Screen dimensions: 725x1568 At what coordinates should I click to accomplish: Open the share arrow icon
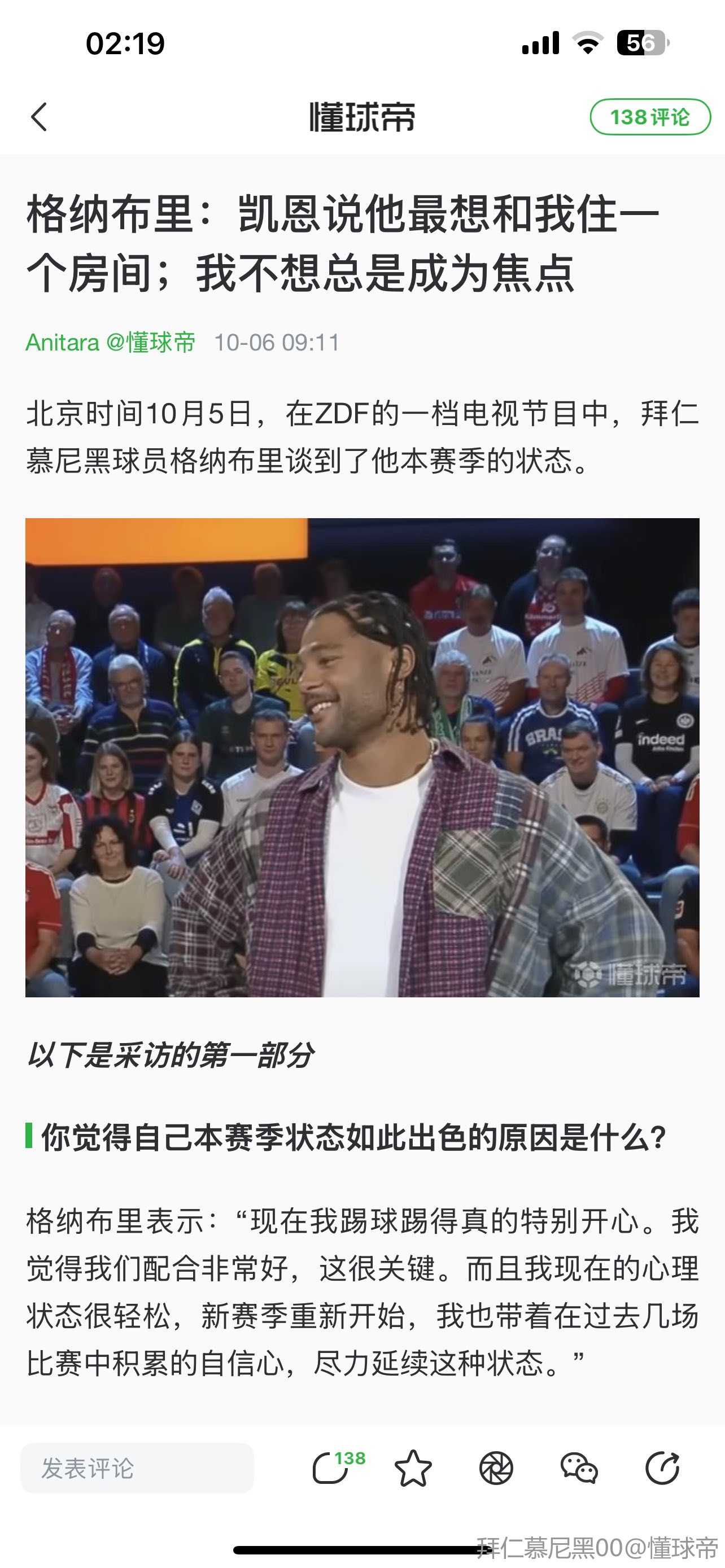[662, 1468]
